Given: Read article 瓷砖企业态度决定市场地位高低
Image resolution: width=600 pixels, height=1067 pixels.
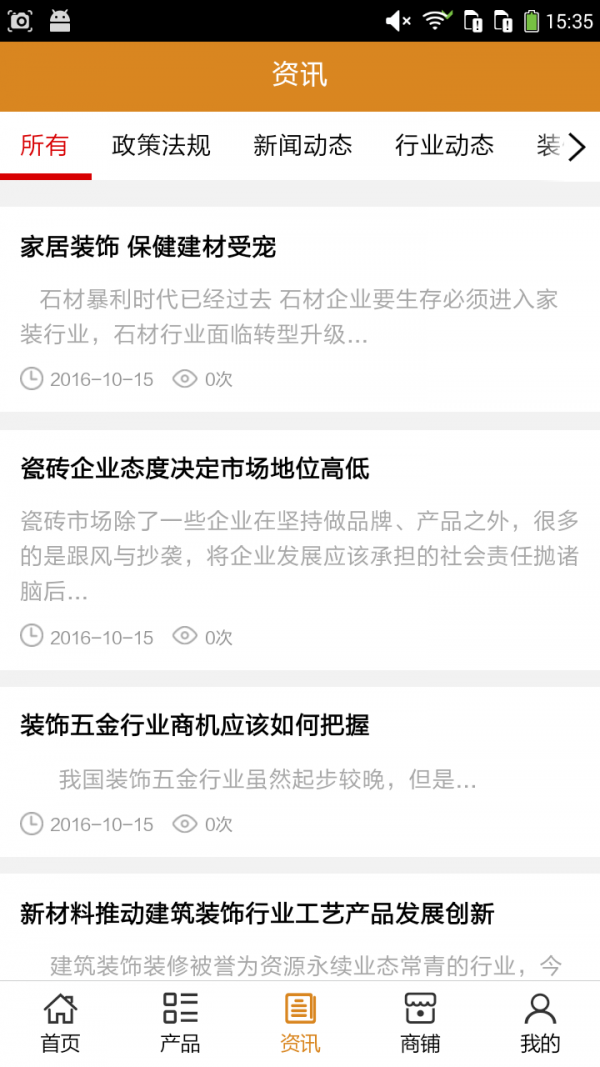Looking at the screenshot, I should point(195,468).
